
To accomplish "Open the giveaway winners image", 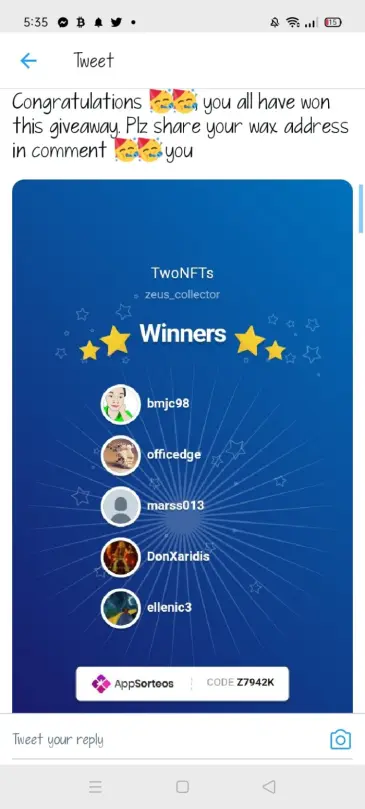I will click(182, 446).
